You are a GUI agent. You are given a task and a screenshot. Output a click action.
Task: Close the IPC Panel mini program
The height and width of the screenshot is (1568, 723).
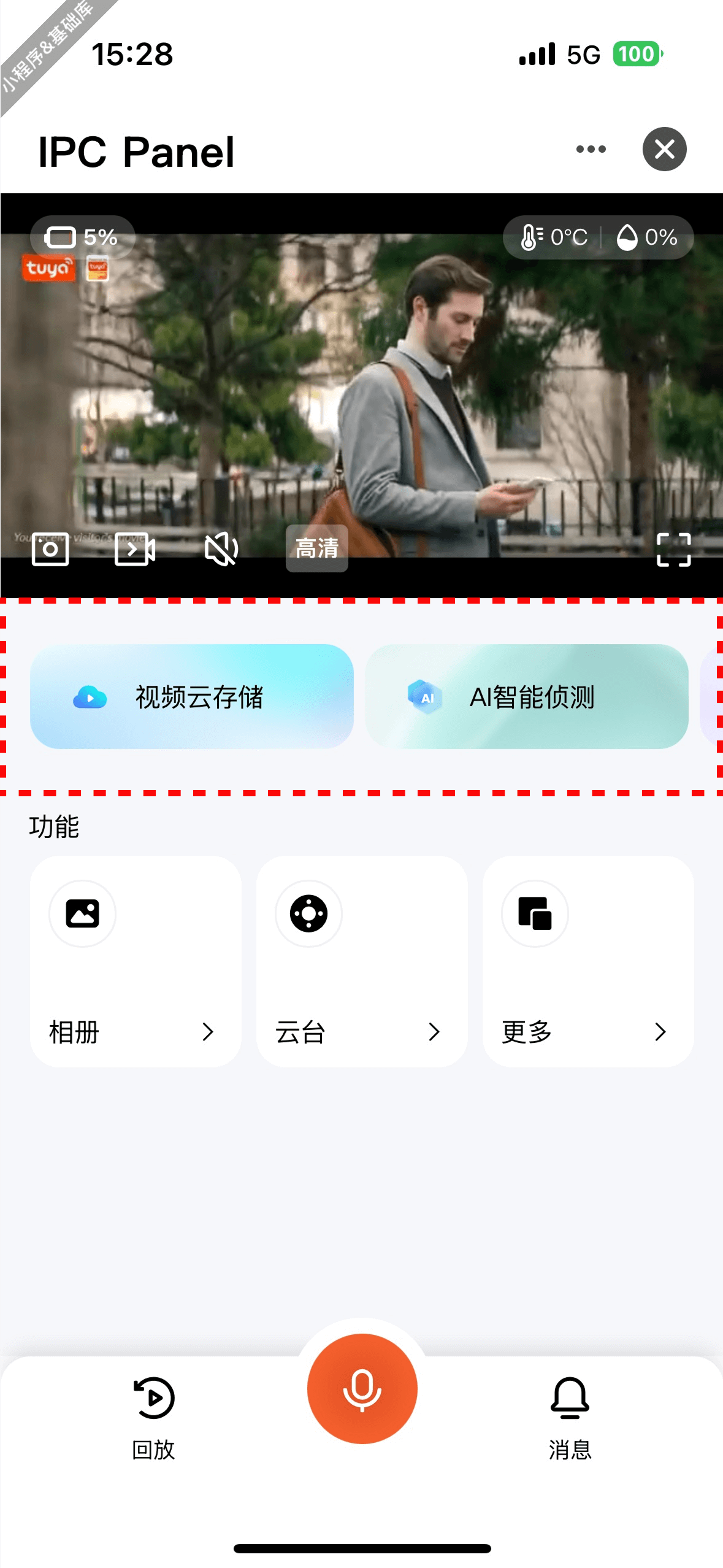(664, 149)
